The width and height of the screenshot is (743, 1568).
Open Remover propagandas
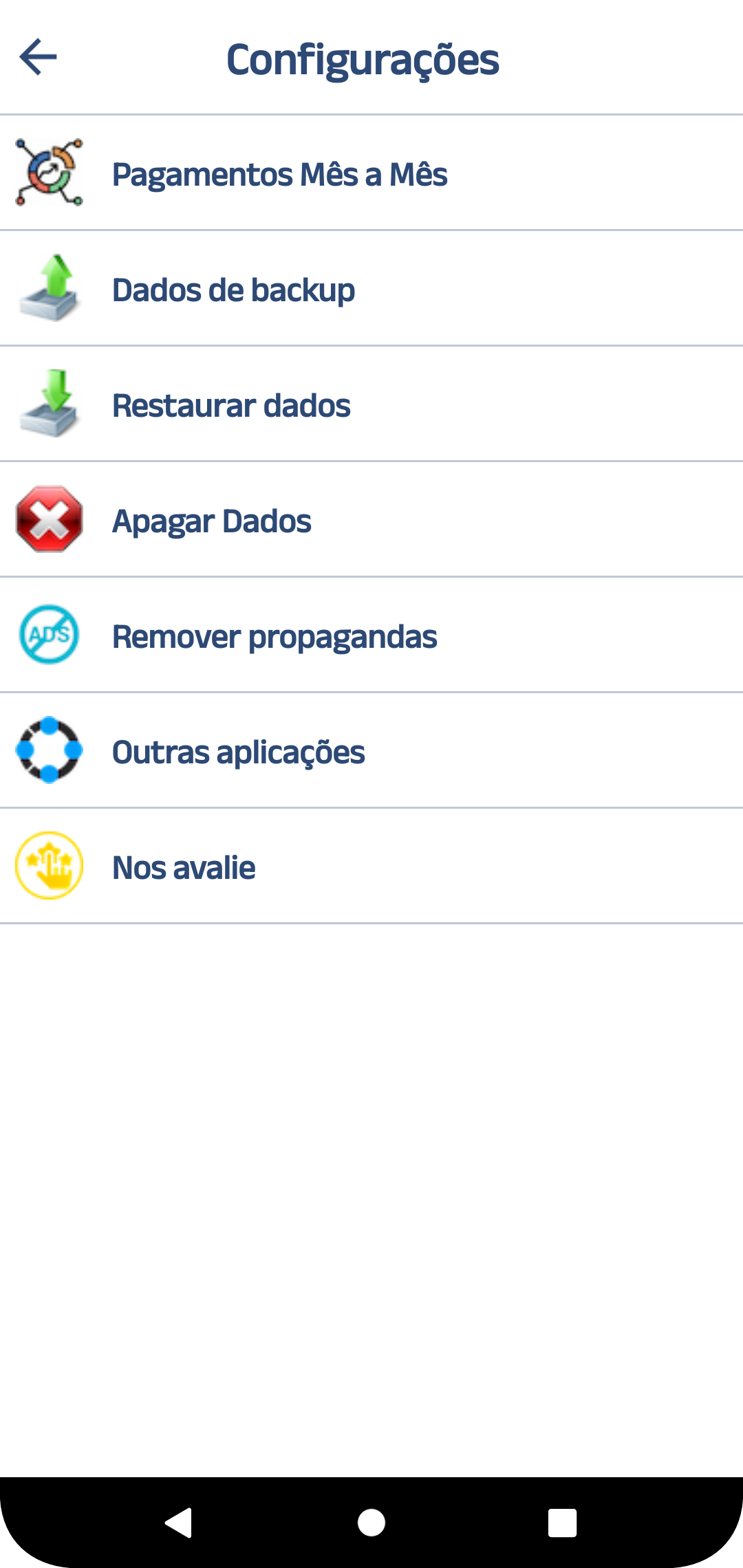click(274, 636)
